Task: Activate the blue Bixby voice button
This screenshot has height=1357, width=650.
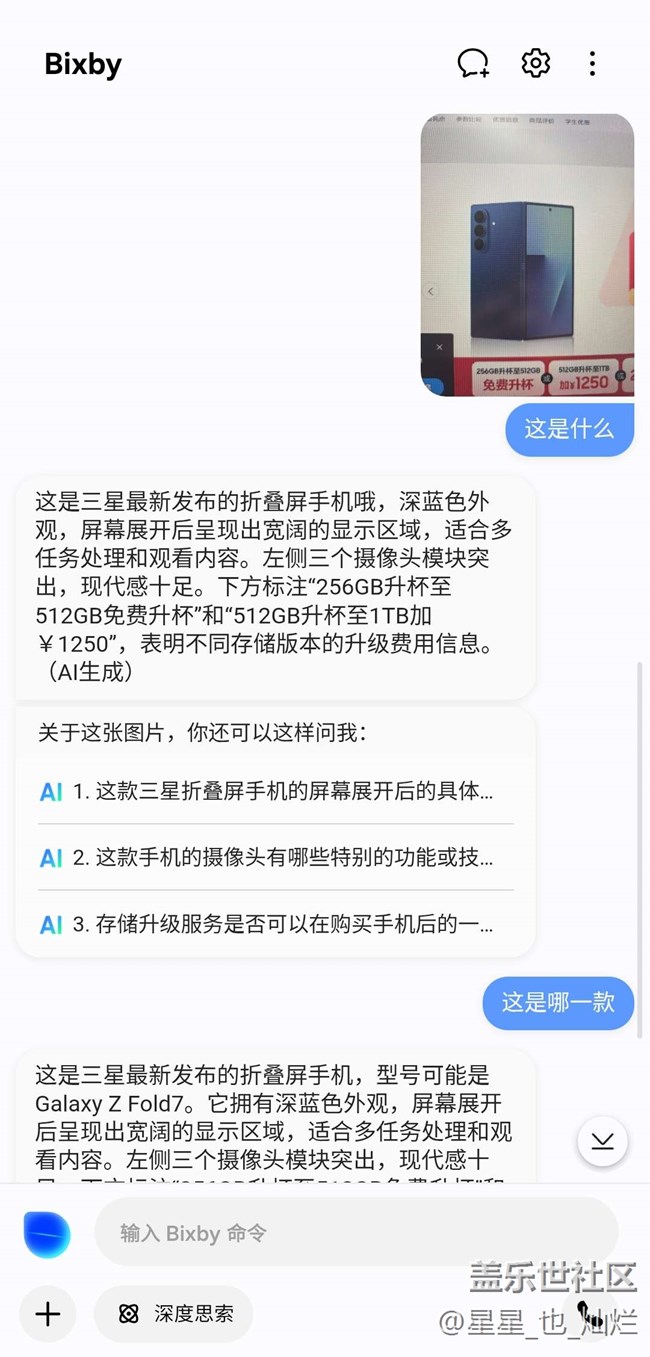Action: click(47, 1233)
